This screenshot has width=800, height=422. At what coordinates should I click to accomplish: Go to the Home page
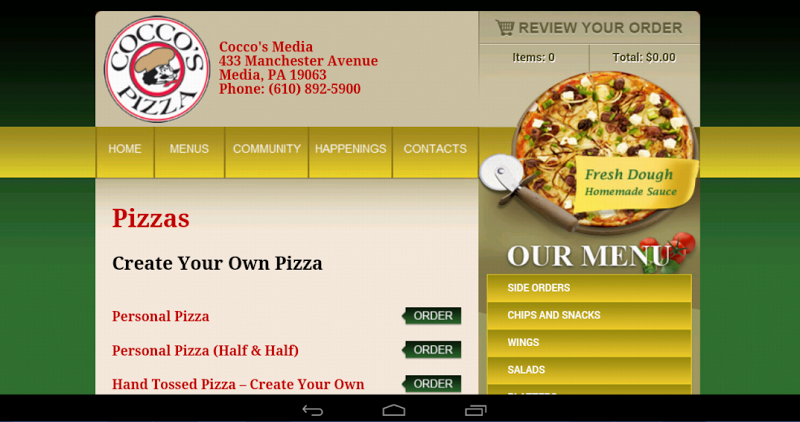(x=125, y=149)
